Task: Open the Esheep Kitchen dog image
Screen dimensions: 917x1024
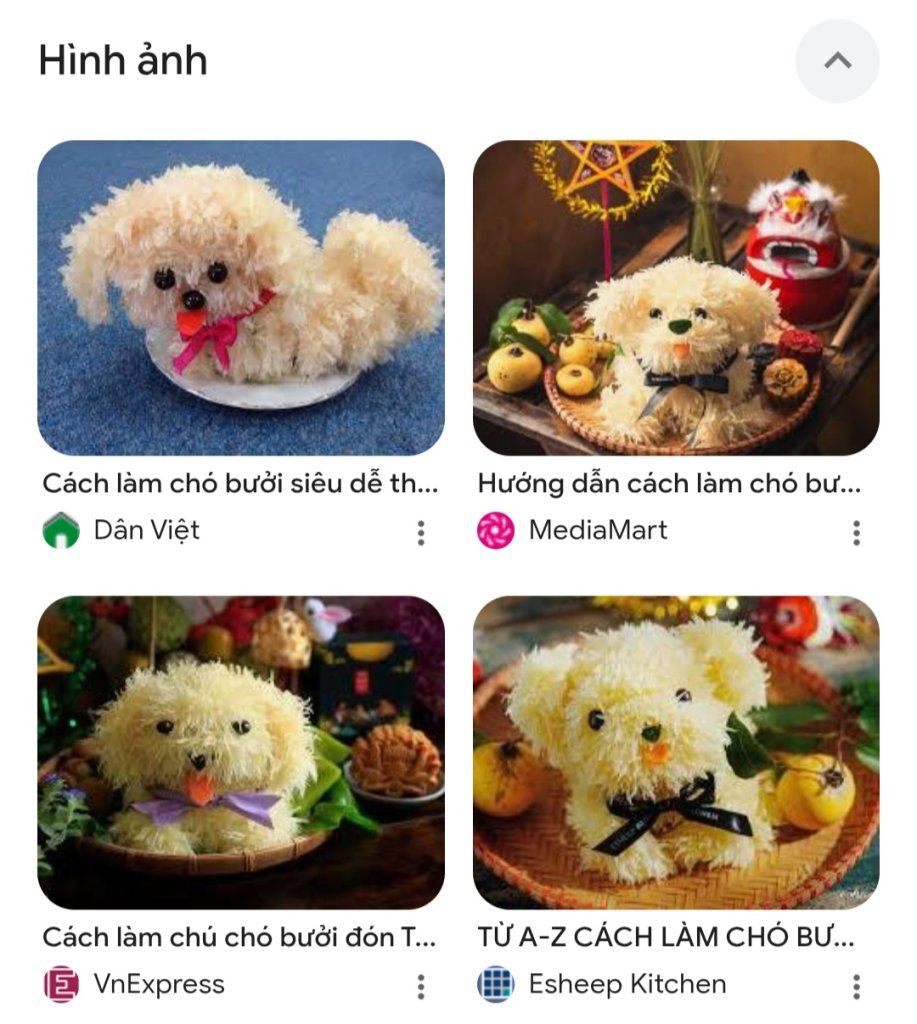Action: click(x=676, y=751)
